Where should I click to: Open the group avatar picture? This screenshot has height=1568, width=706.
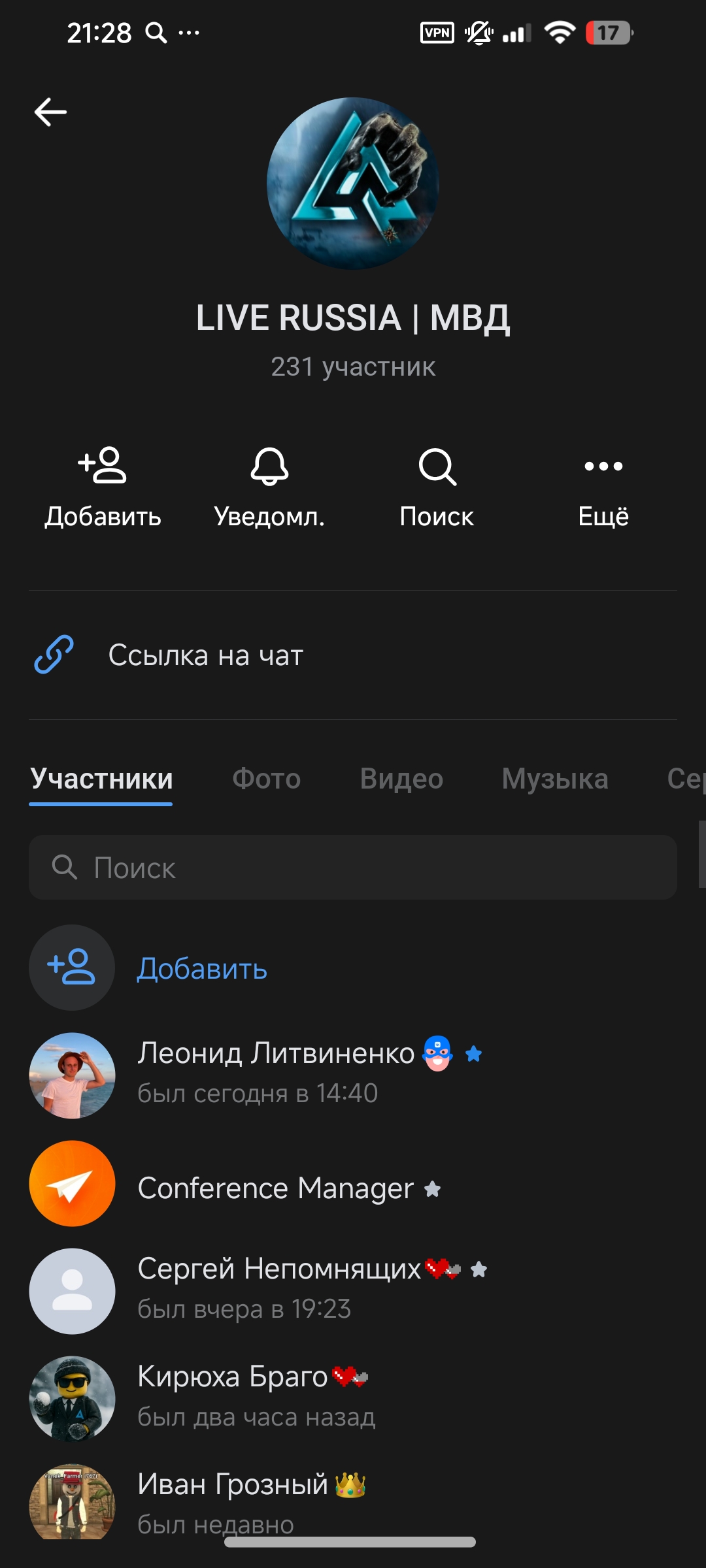point(352,184)
